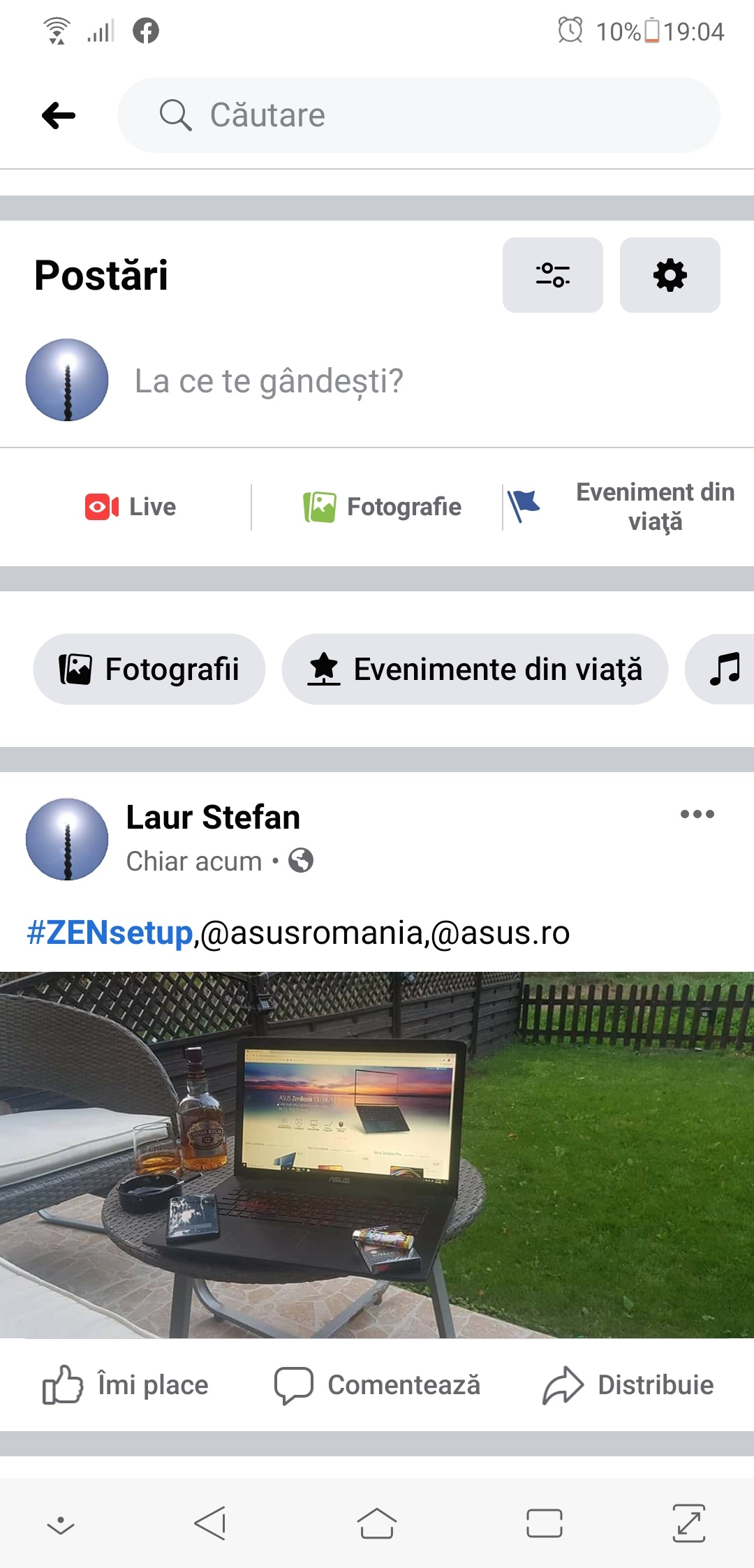Share the post via Distribuie
The image size is (754, 1568).
coord(628,1385)
